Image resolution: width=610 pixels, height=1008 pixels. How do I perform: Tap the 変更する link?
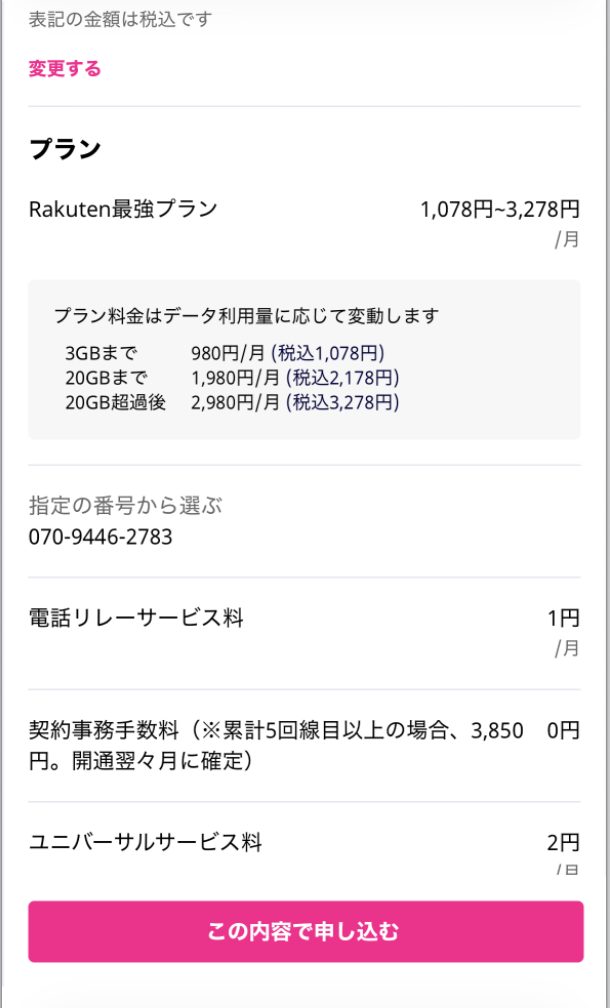tap(65, 69)
